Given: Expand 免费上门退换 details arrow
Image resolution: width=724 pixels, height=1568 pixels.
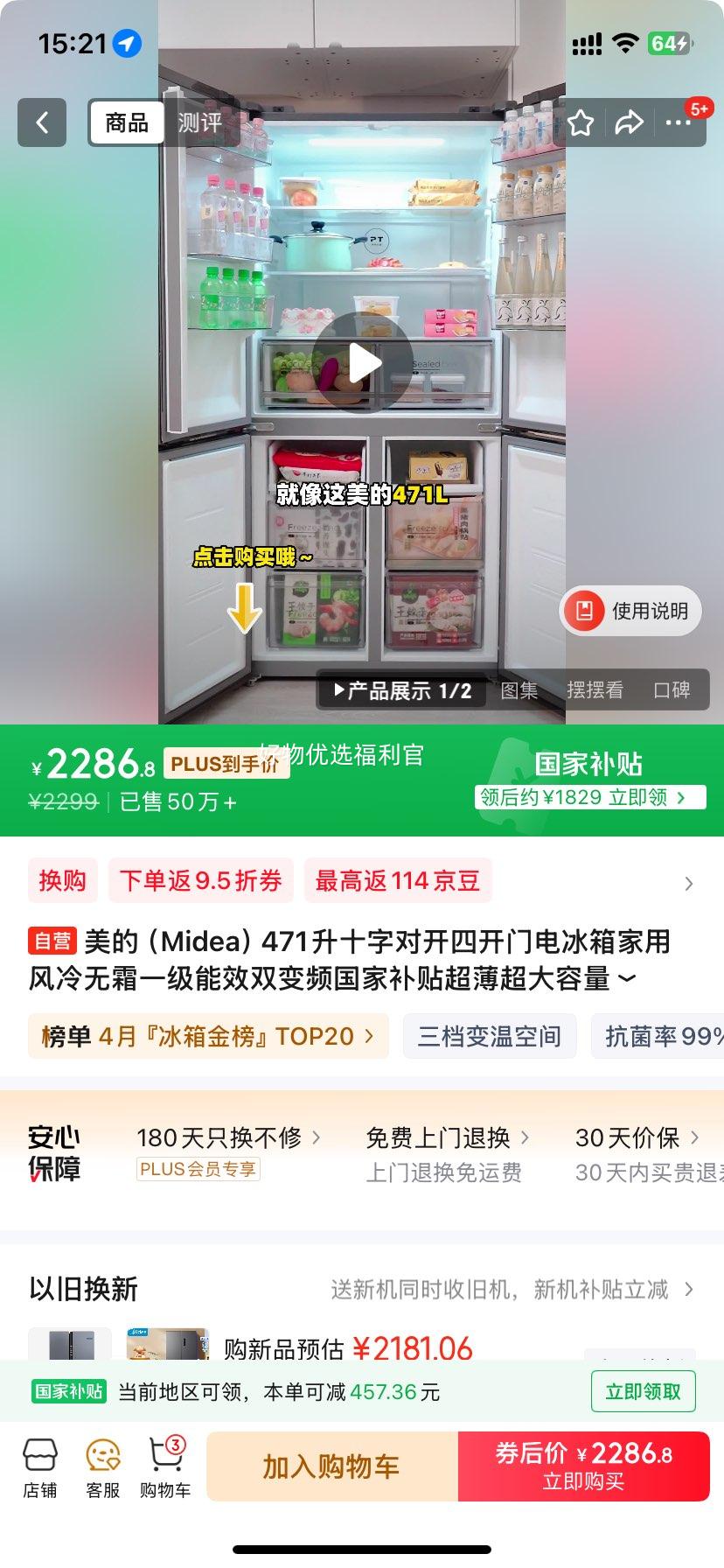Looking at the screenshot, I should click(524, 1138).
